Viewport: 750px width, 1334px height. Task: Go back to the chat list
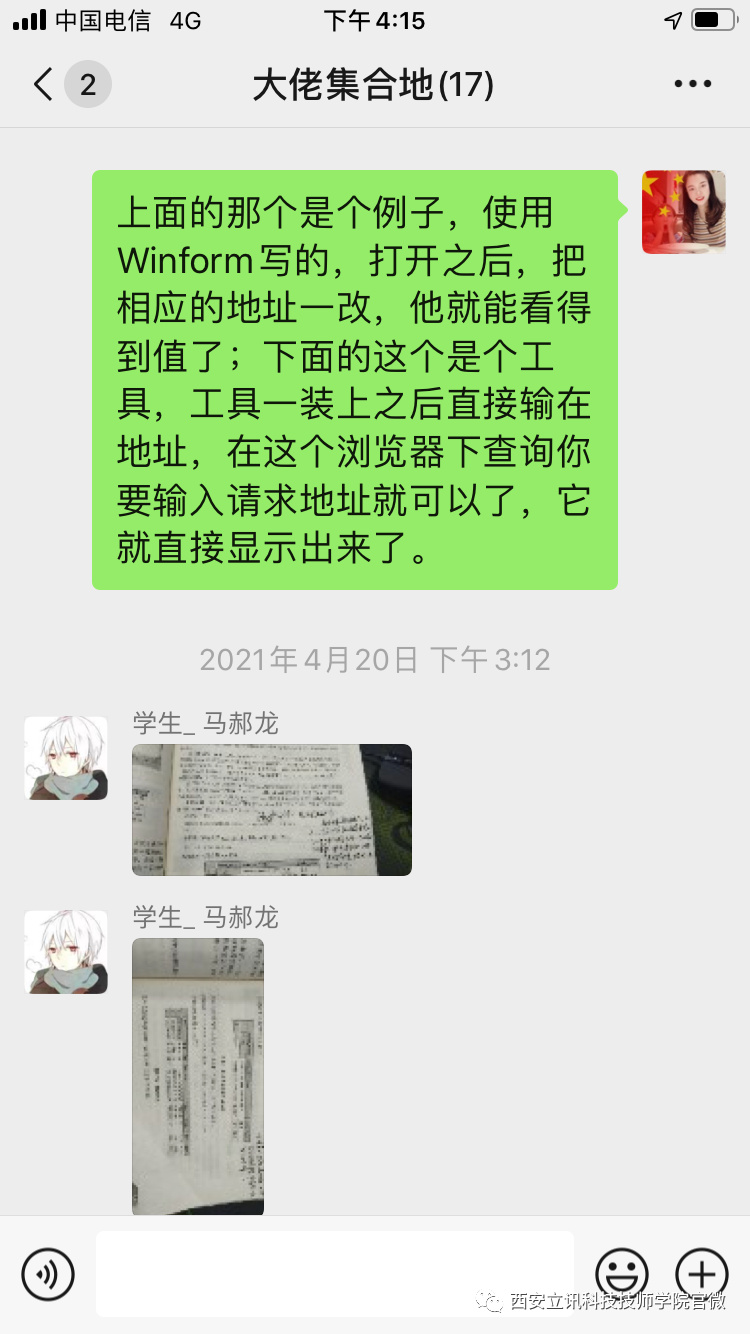[44, 85]
